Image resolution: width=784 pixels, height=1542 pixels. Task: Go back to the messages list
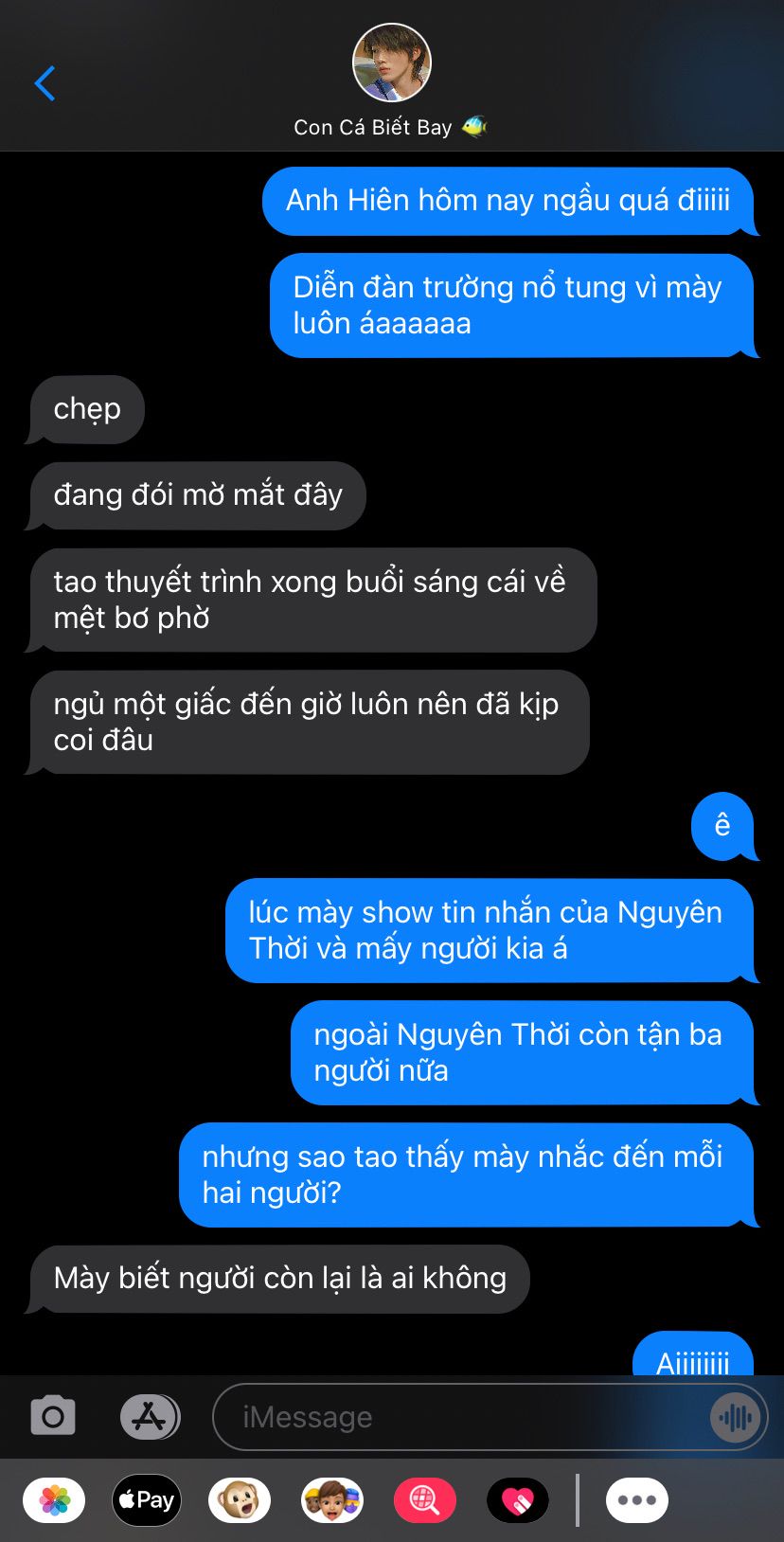pyautogui.click(x=45, y=83)
